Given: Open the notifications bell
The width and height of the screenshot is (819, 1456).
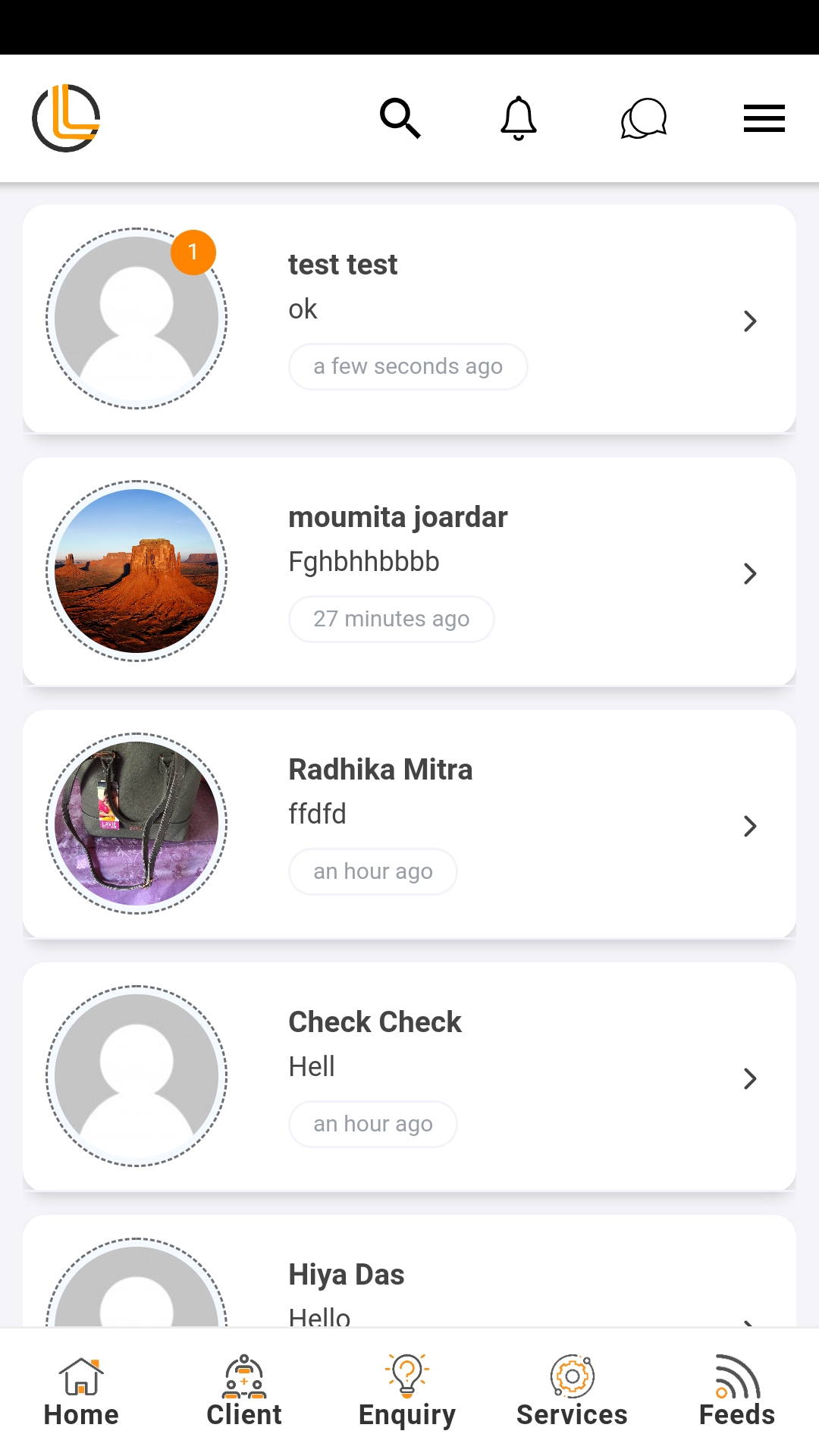Looking at the screenshot, I should click(519, 118).
